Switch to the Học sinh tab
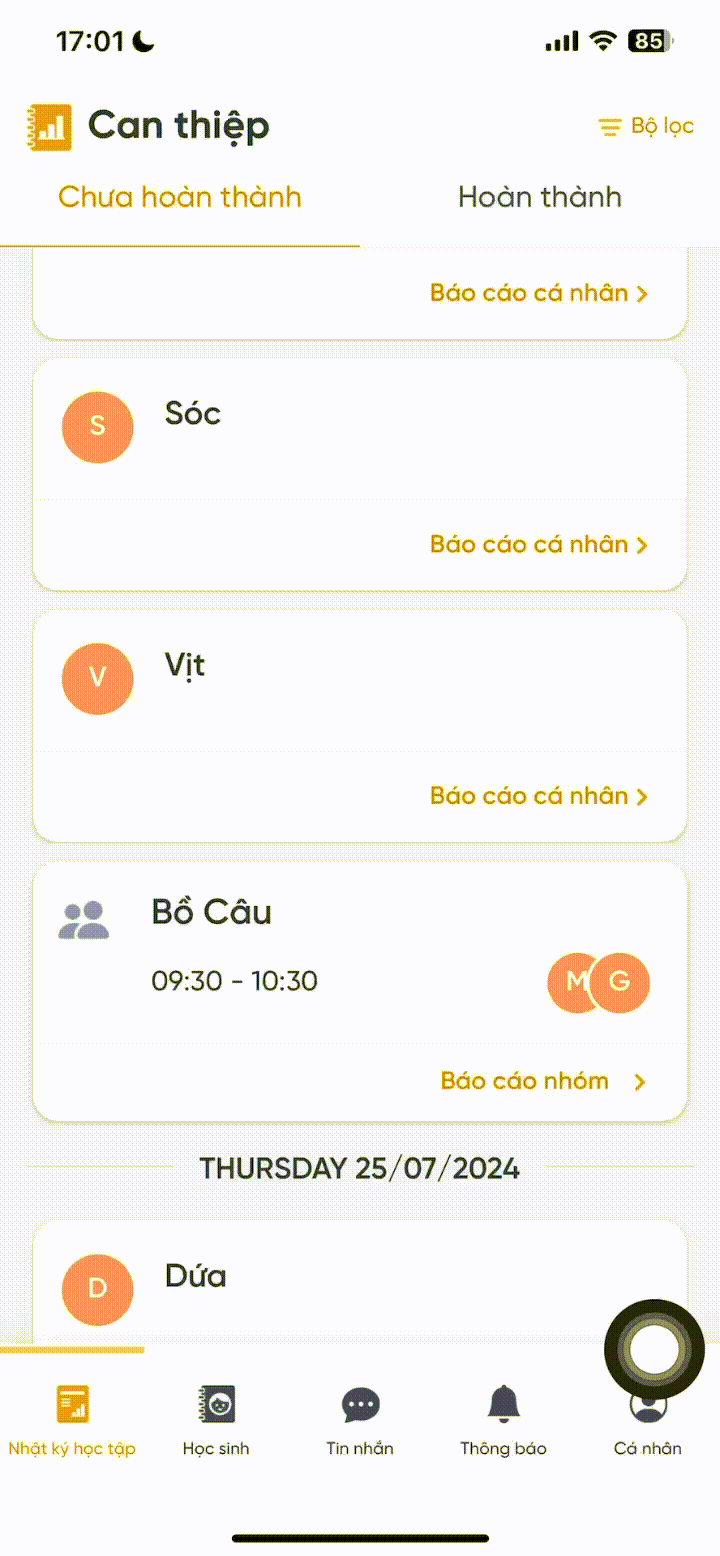Screen dimensions: 720x1556 [x=216, y=1418]
